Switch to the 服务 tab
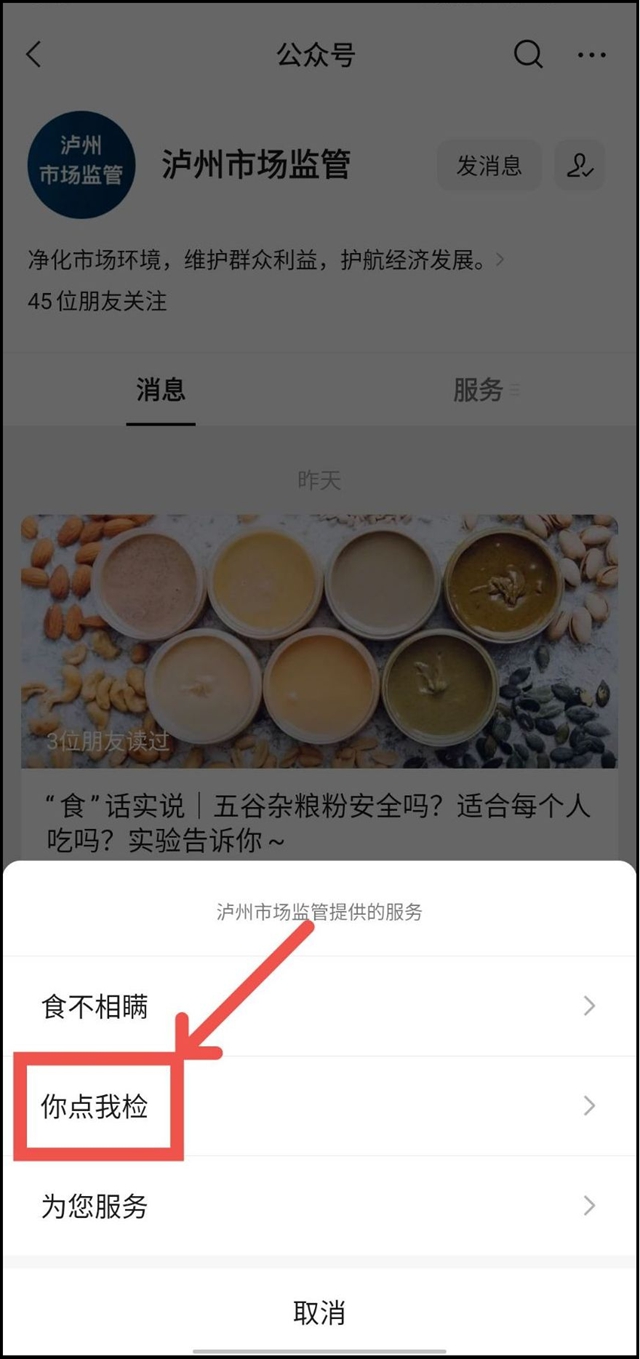Screen dimensions: 640x1359 (x=478, y=390)
